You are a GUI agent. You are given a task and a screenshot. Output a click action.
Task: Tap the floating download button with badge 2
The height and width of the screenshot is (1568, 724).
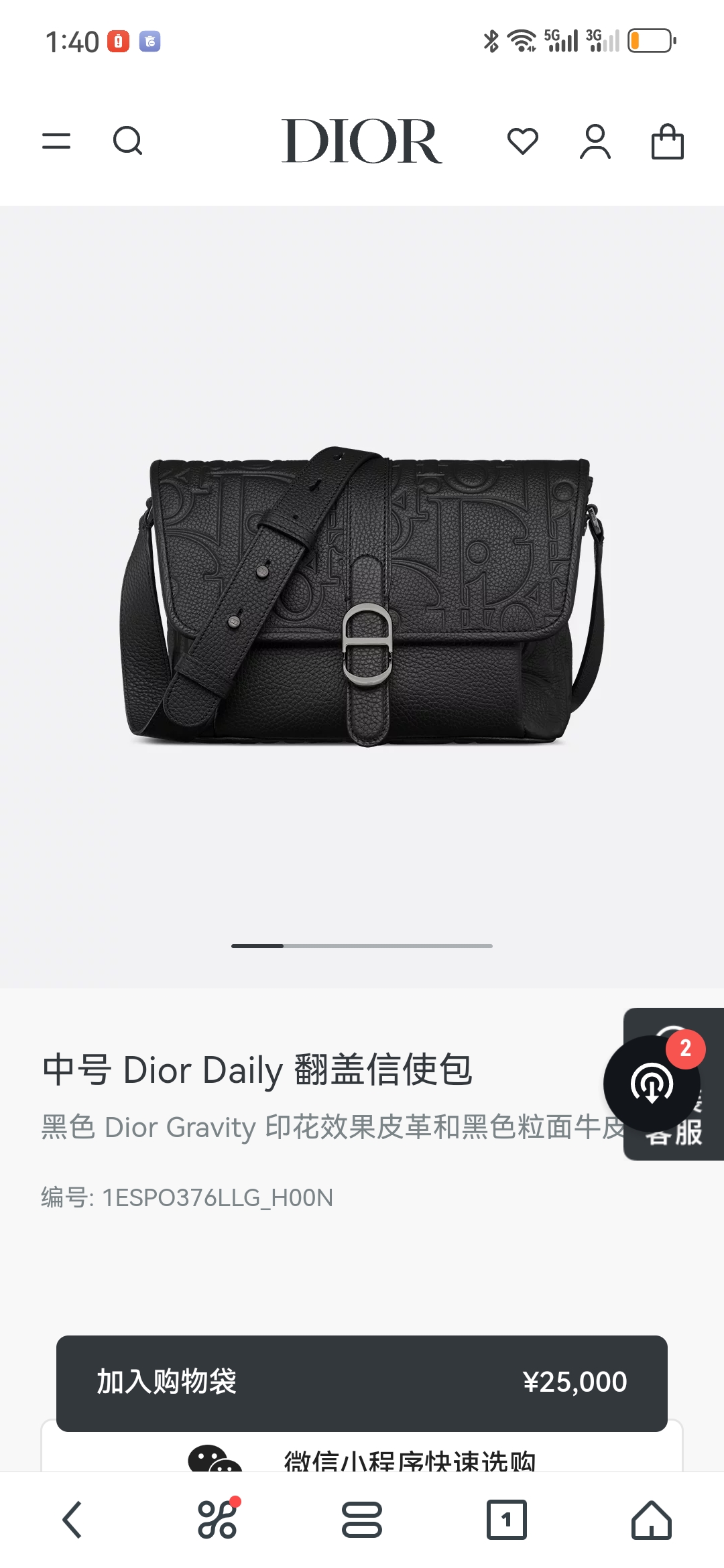pyautogui.click(x=652, y=1084)
